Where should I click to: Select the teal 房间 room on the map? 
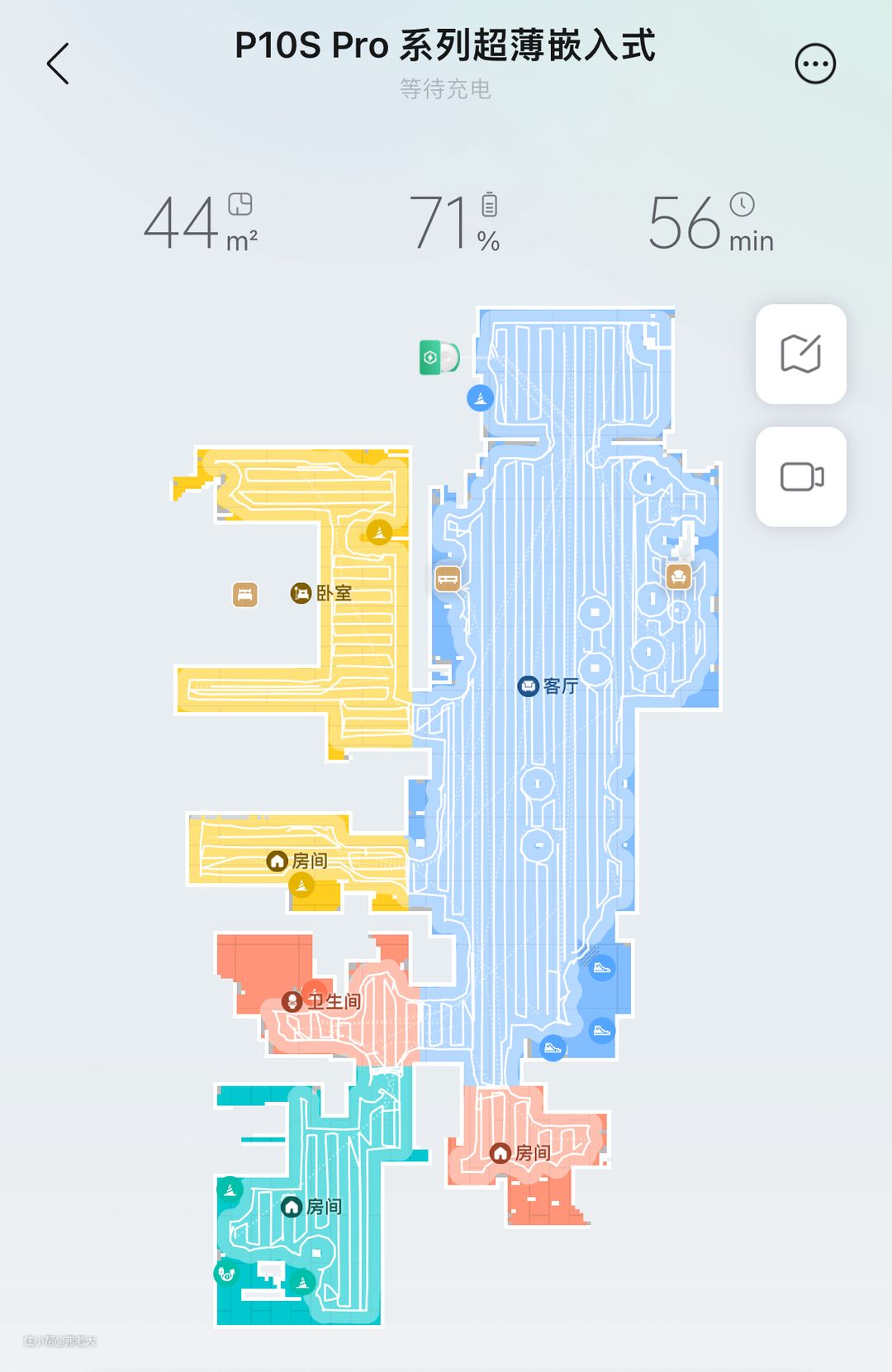pyautogui.click(x=312, y=1207)
